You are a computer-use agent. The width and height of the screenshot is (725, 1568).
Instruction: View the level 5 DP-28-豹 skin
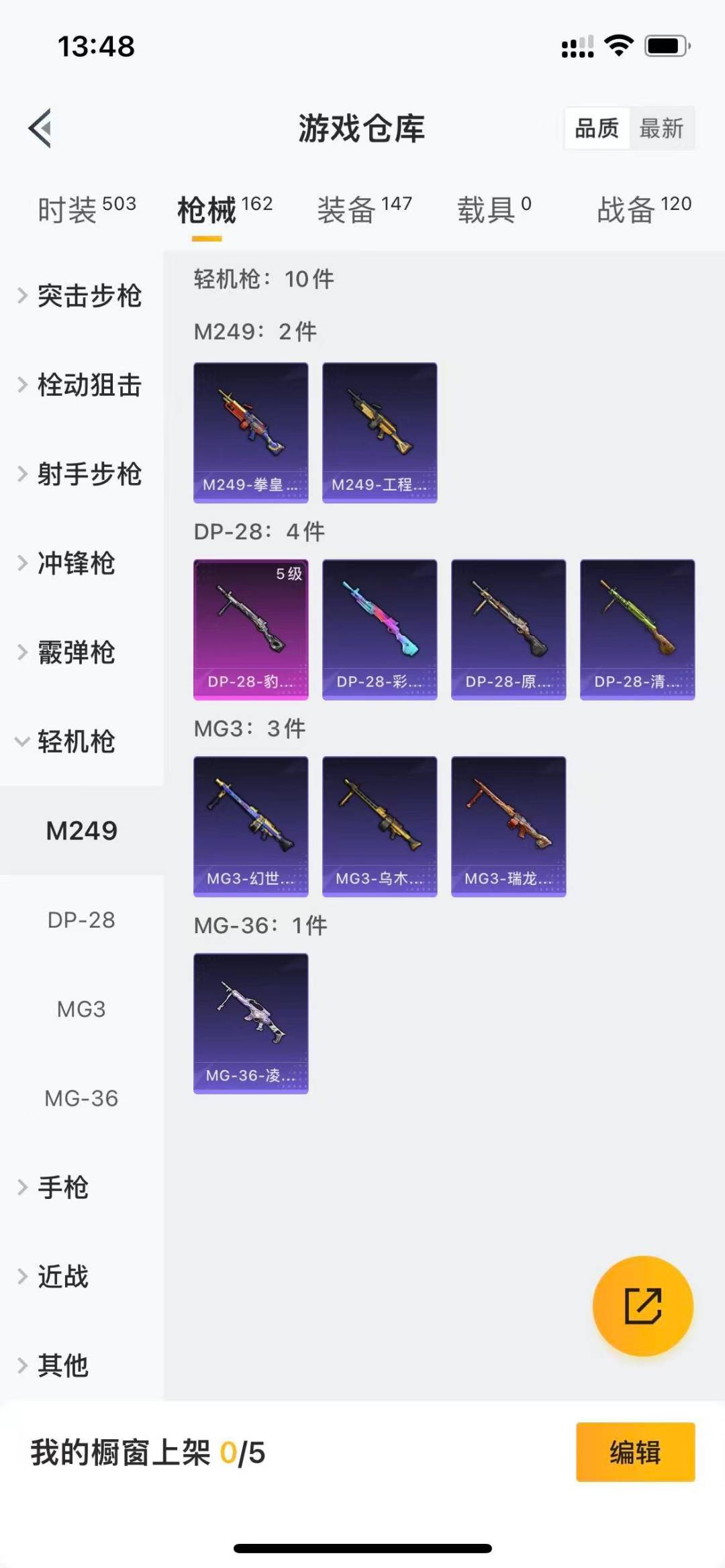(x=251, y=629)
